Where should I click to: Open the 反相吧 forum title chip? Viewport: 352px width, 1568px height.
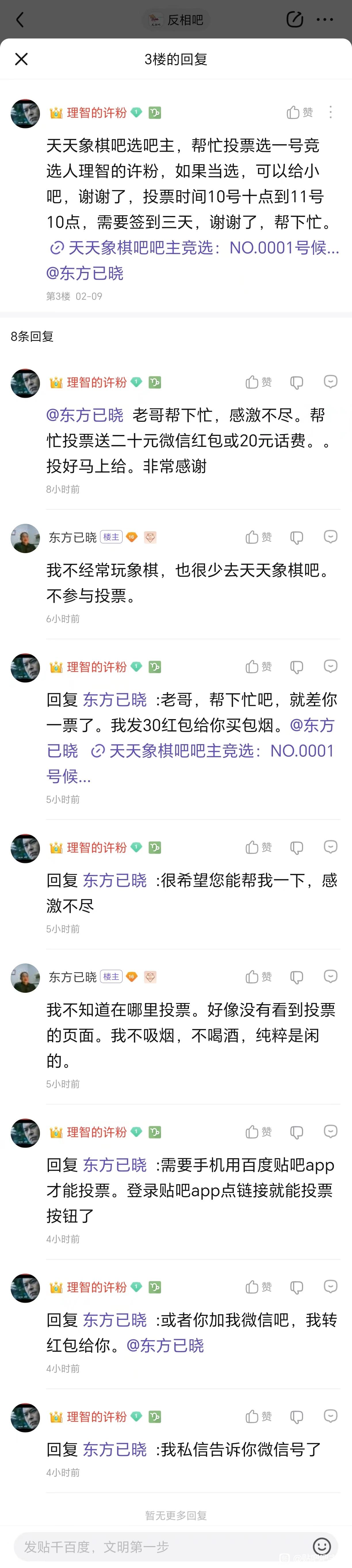(176, 20)
